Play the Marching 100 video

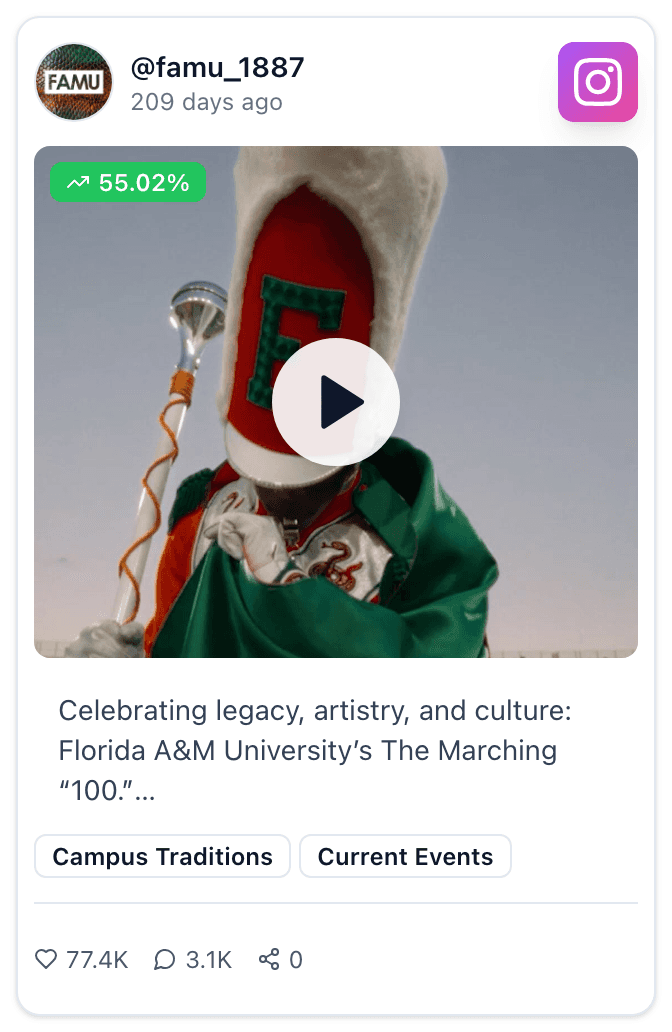[x=336, y=401]
